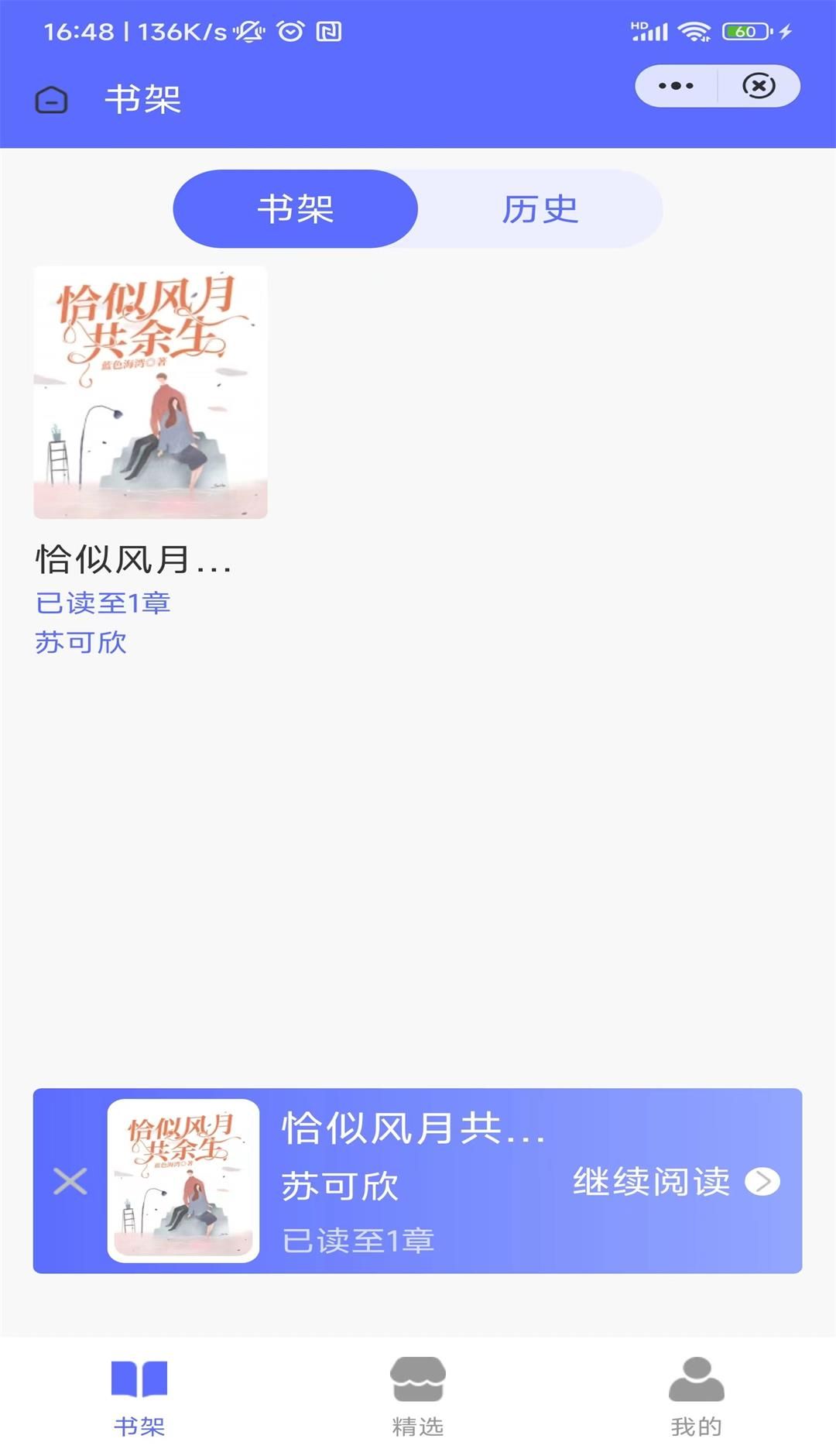The width and height of the screenshot is (836, 1456).
Task: Open the home icon in top left
Action: tap(51, 100)
